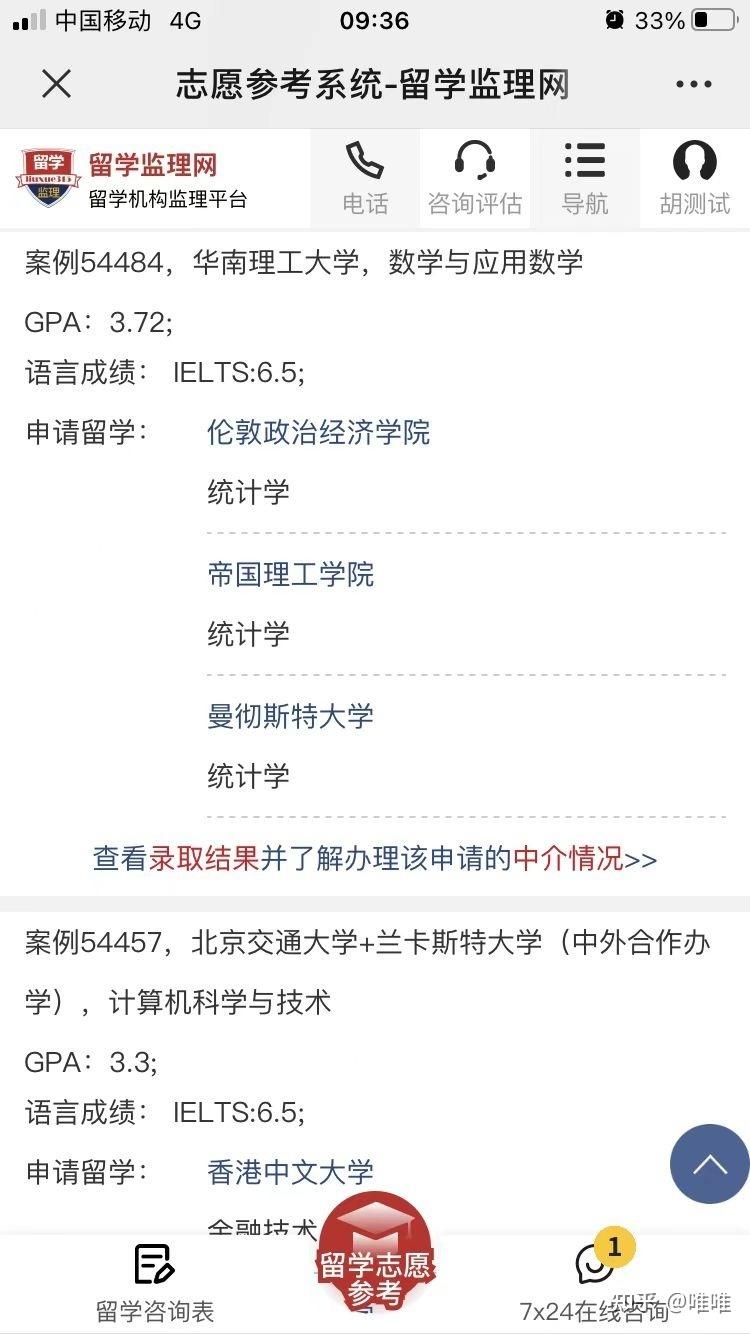This screenshot has height=1334, width=750.
Task: Tap the scroll-to-top arrow button
Action: pos(711,1164)
